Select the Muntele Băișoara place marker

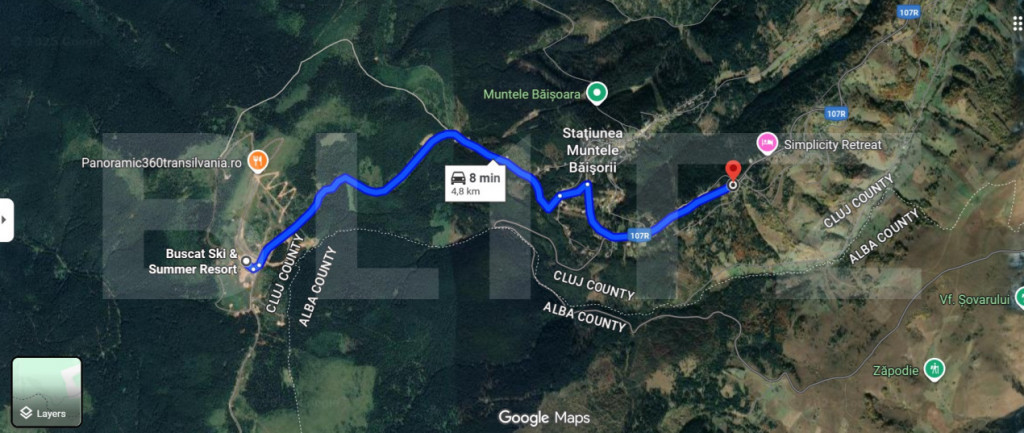click(x=597, y=94)
